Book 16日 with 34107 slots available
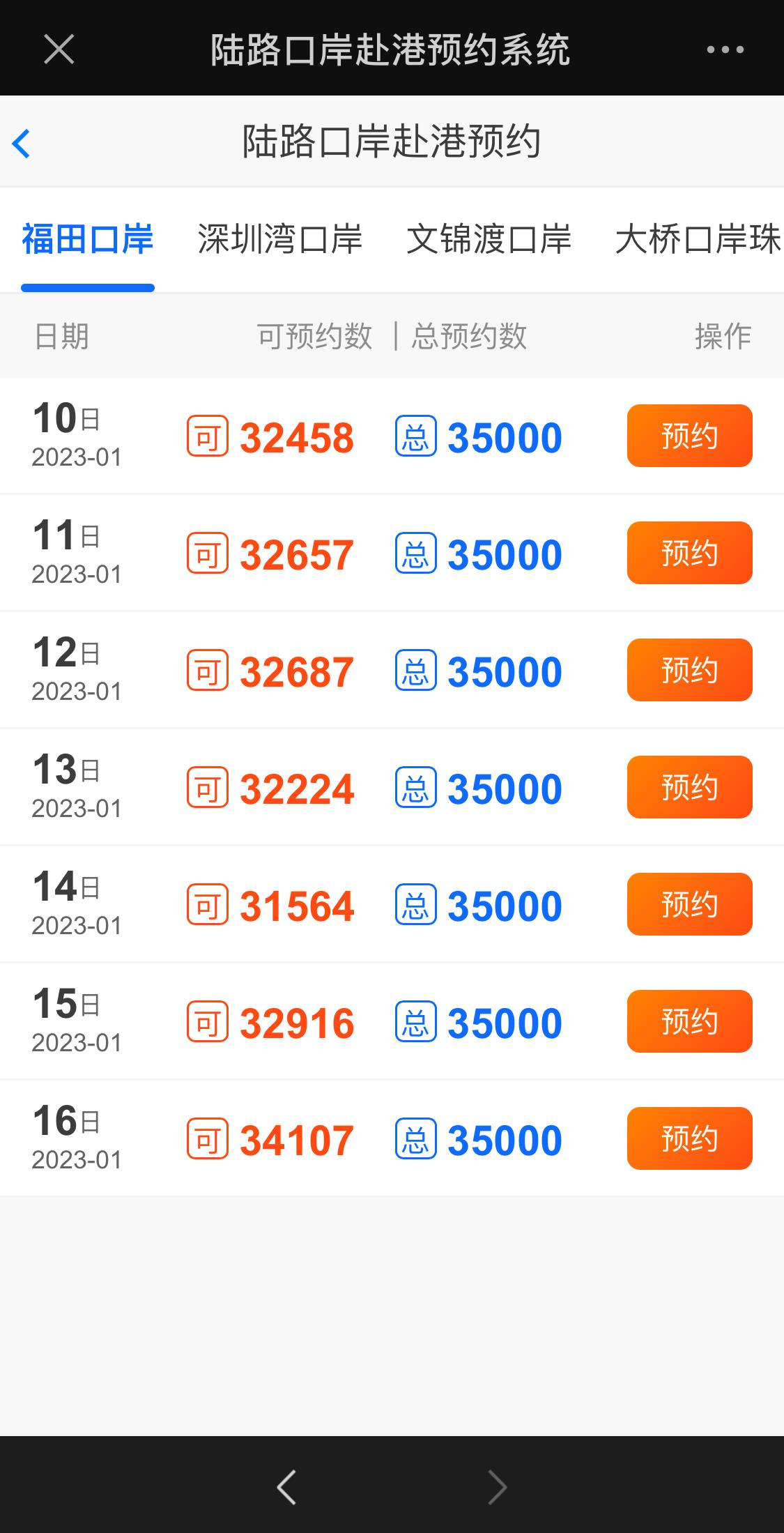 (x=689, y=1138)
